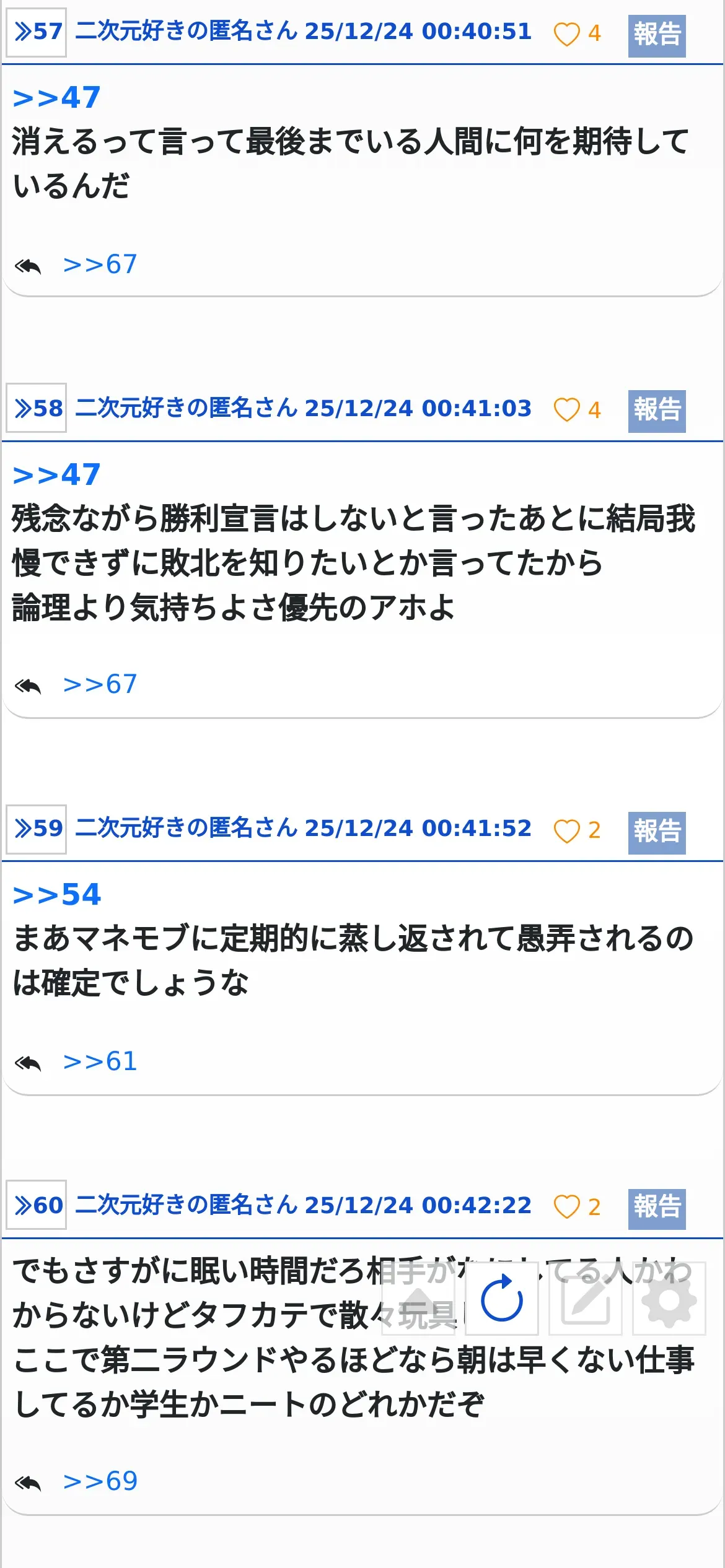Open reply >>69 under post 60

pos(100,1481)
